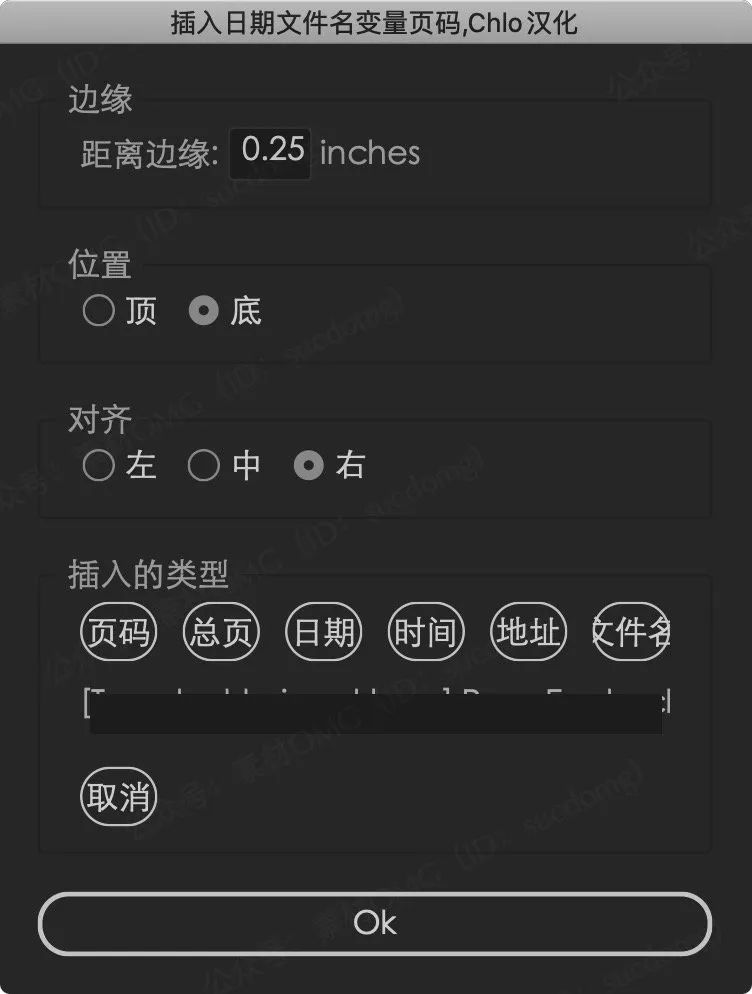The image size is (752, 994).
Task: Confirm the dialog with Ok
Action: [375, 923]
